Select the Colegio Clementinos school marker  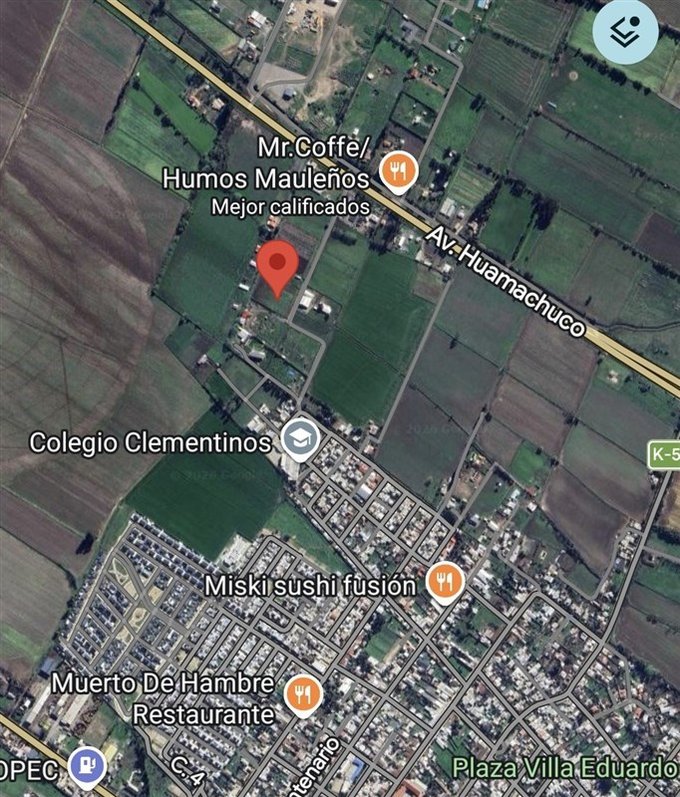298,439
